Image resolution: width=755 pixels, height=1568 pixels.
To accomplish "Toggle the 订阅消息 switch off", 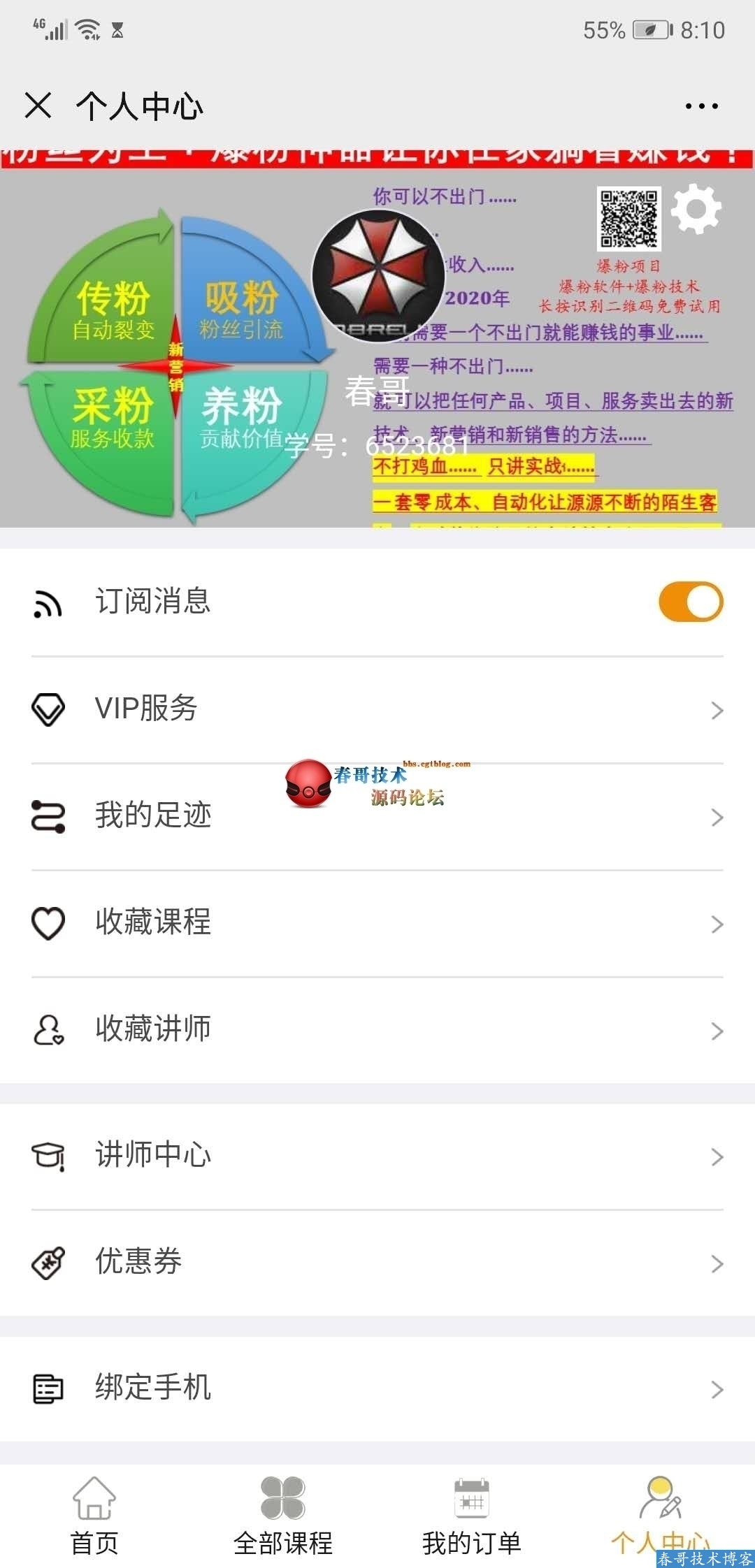I will pyautogui.click(x=690, y=602).
